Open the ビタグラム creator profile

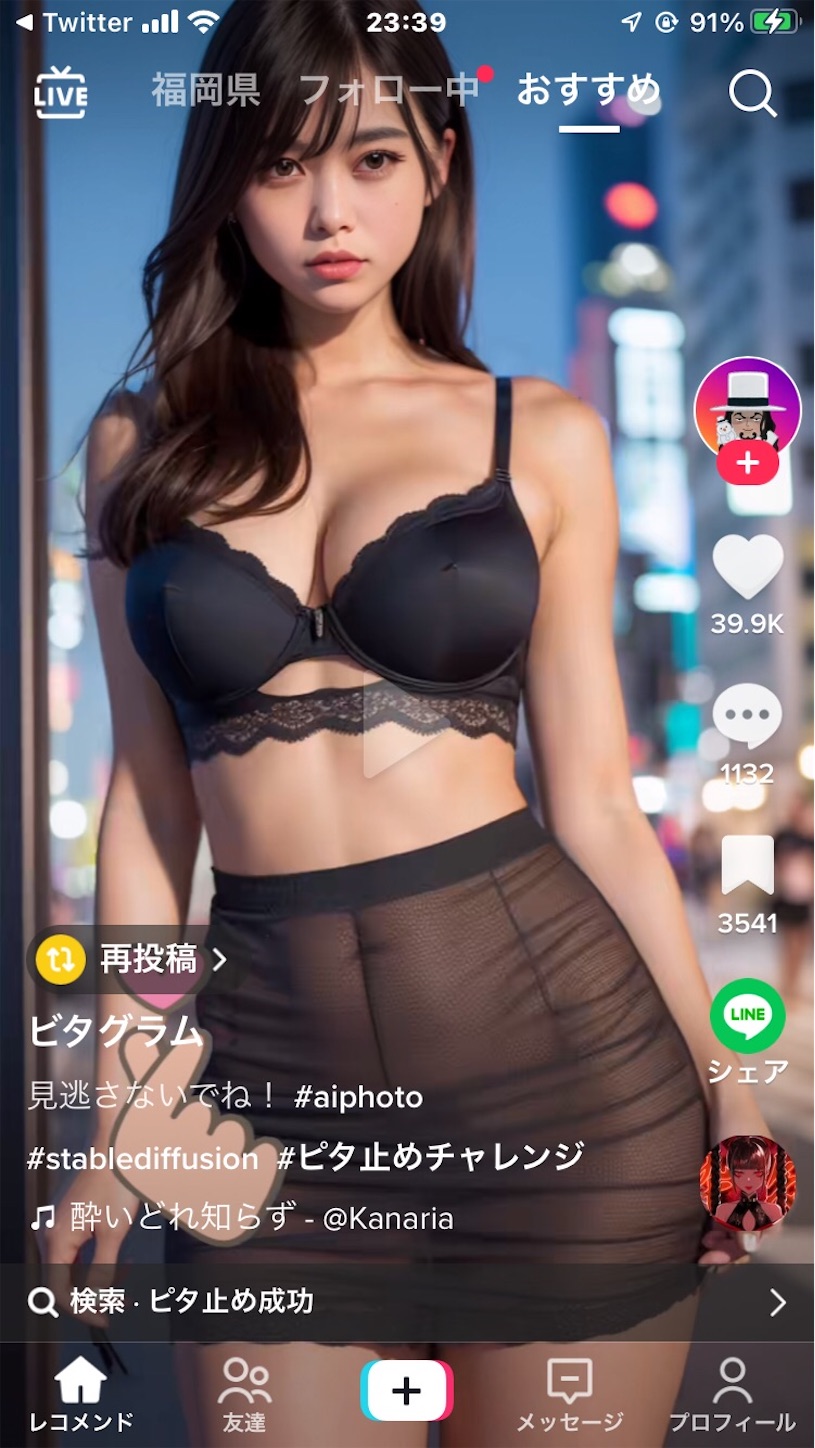(x=116, y=1032)
